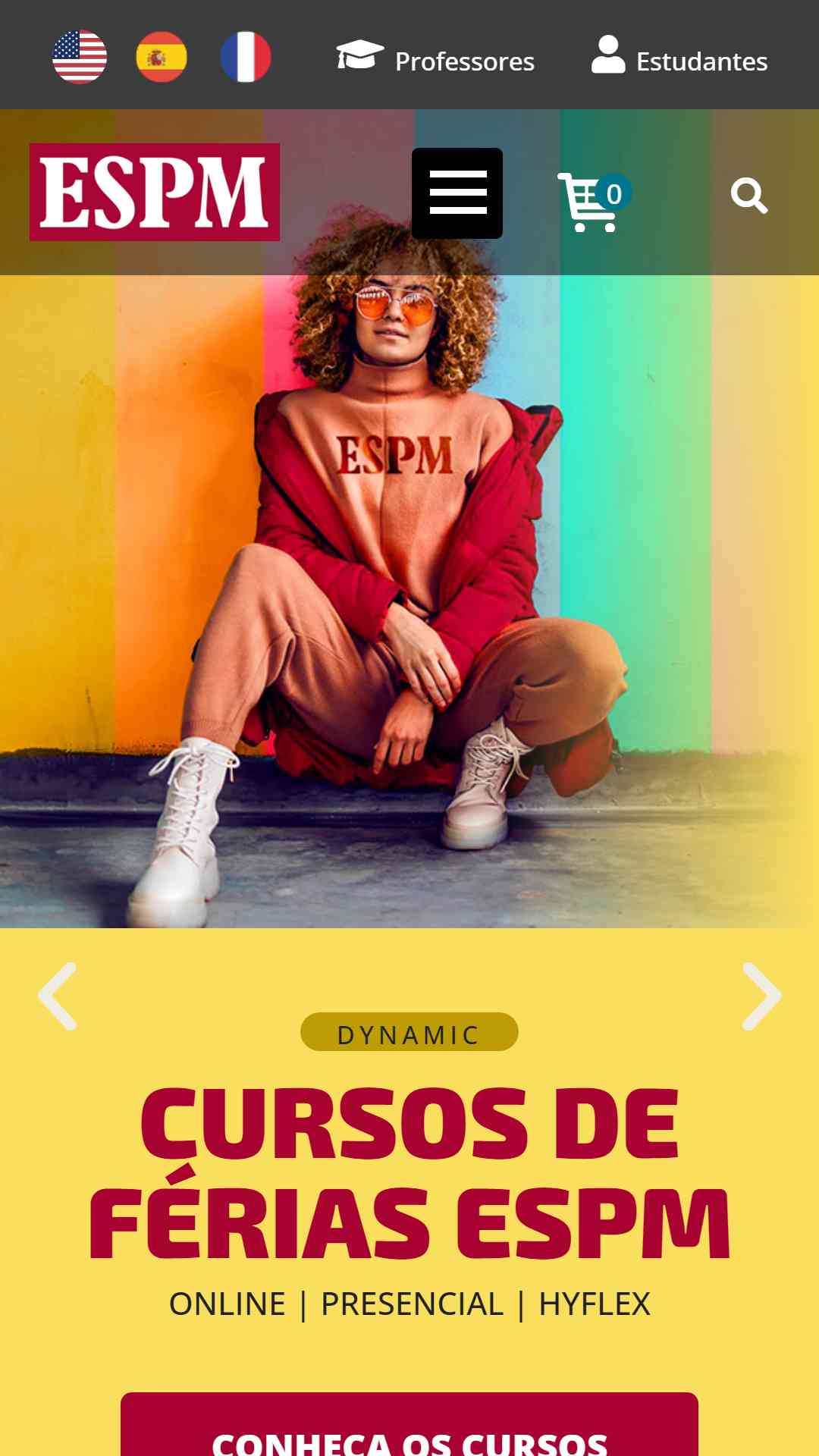Switch language to English with US flag
Screen dimensions: 819x1456
click(80, 57)
